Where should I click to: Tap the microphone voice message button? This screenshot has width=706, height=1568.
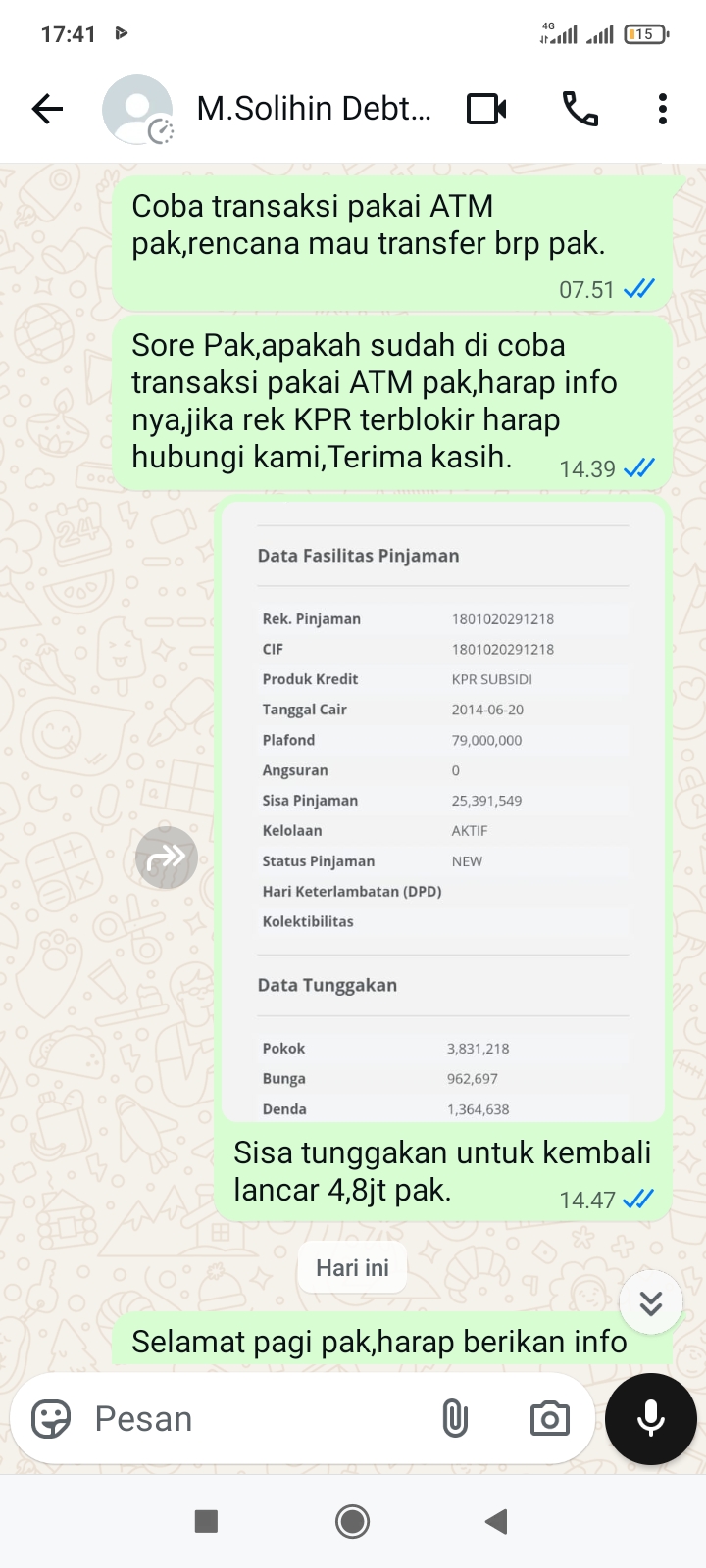(x=650, y=1418)
